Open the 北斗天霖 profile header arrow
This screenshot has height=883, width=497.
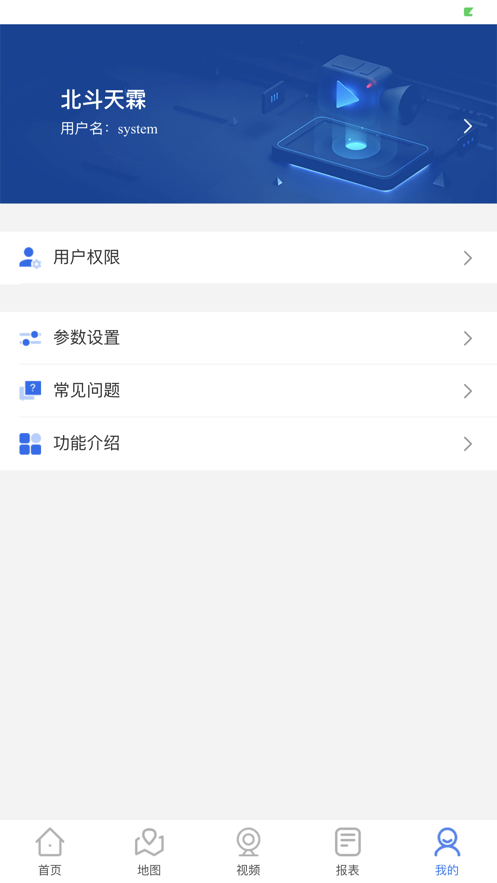click(x=467, y=126)
